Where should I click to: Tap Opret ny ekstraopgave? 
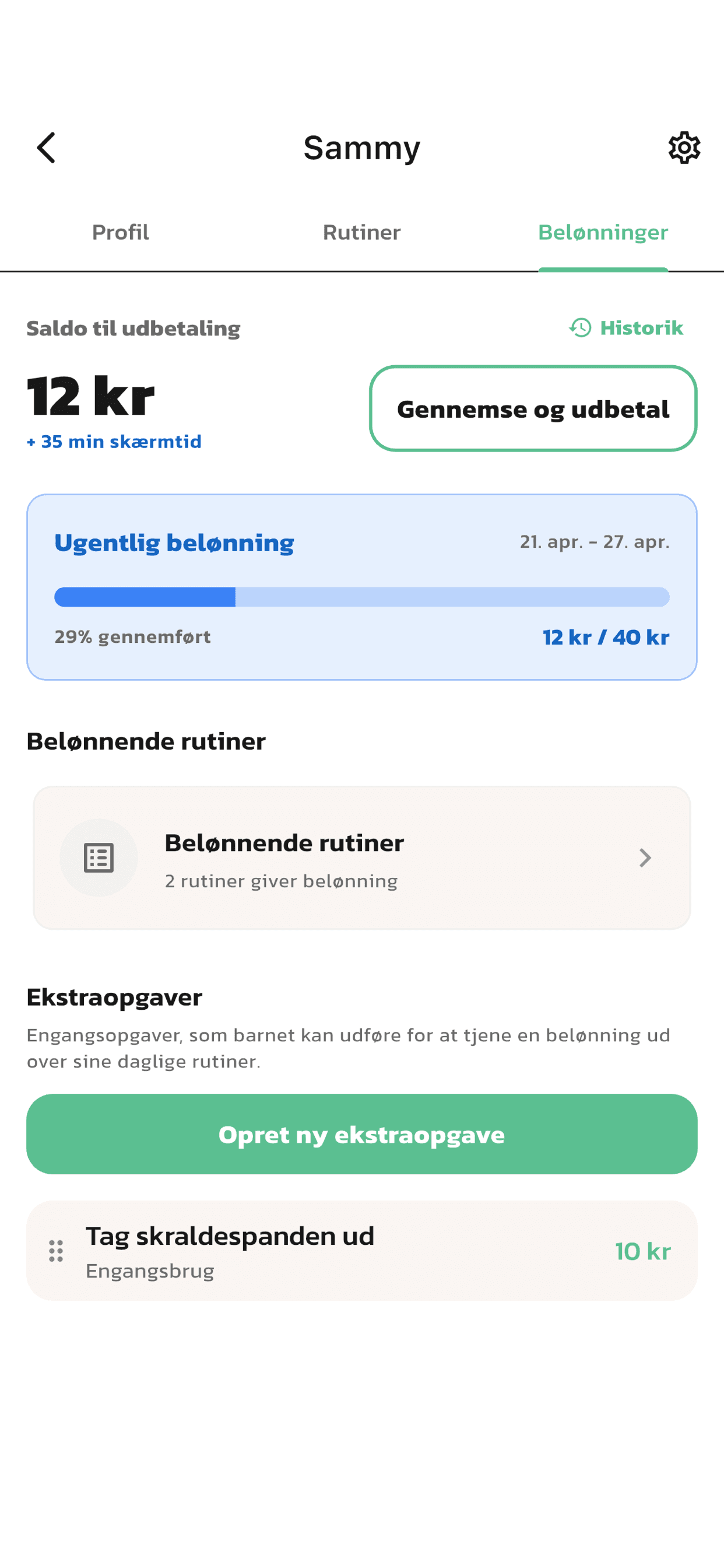[361, 1134]
